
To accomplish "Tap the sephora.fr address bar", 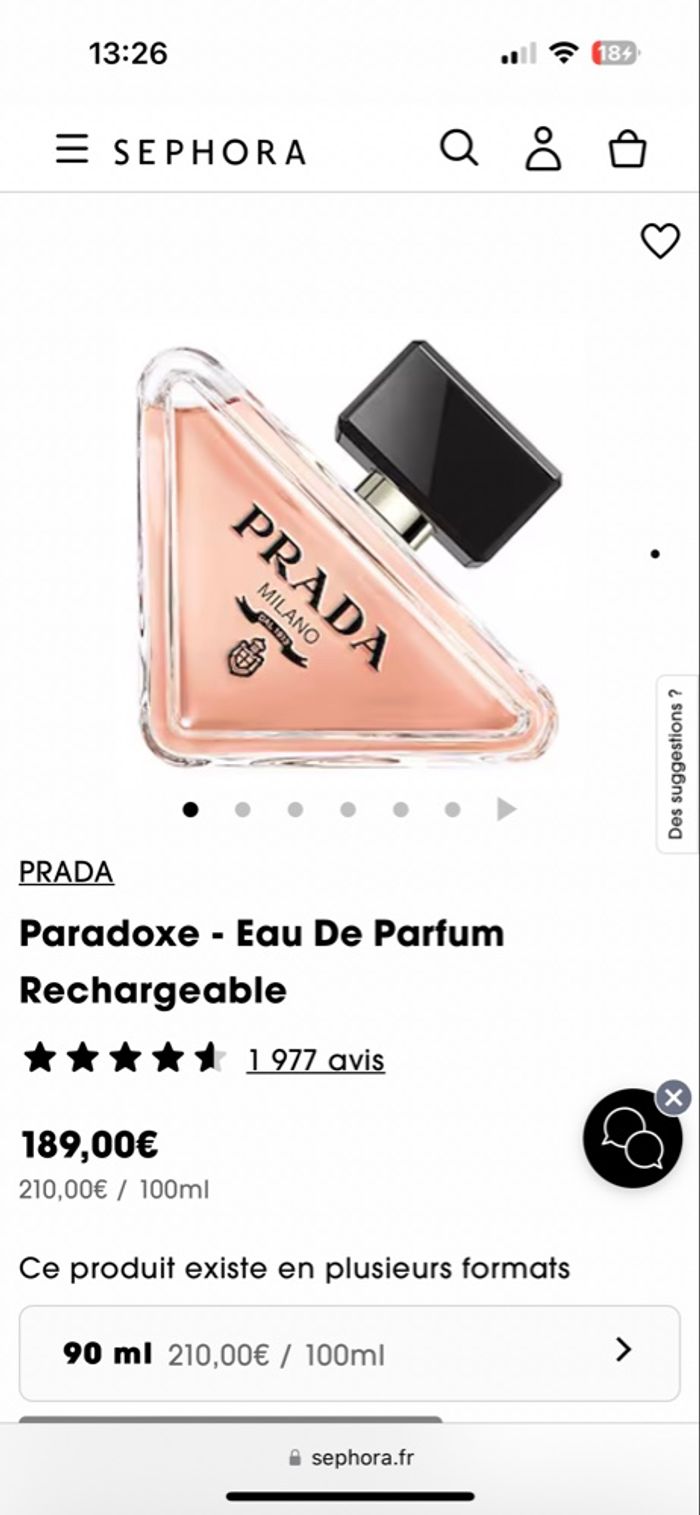I will (x=350, y=1458).
